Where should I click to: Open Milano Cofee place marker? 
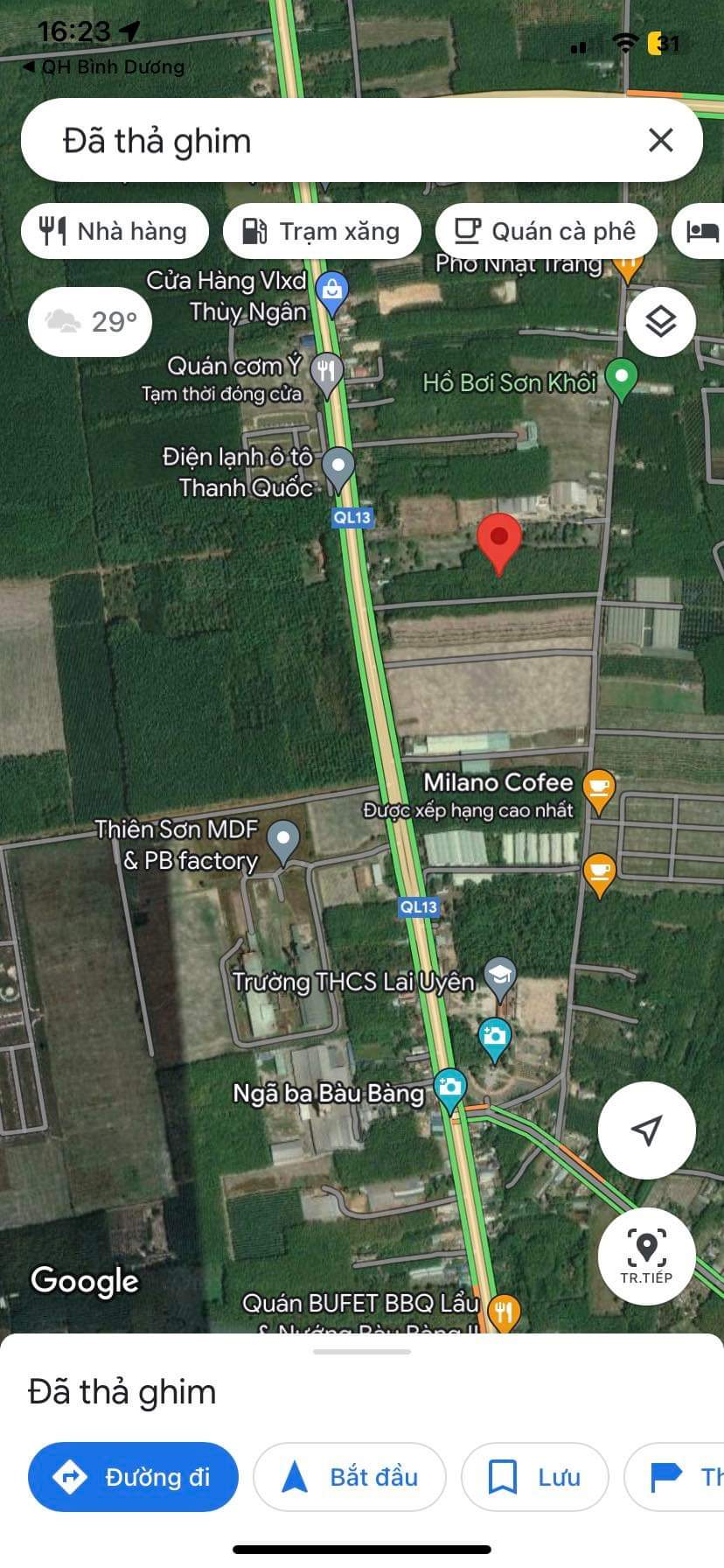pos(598,788)
